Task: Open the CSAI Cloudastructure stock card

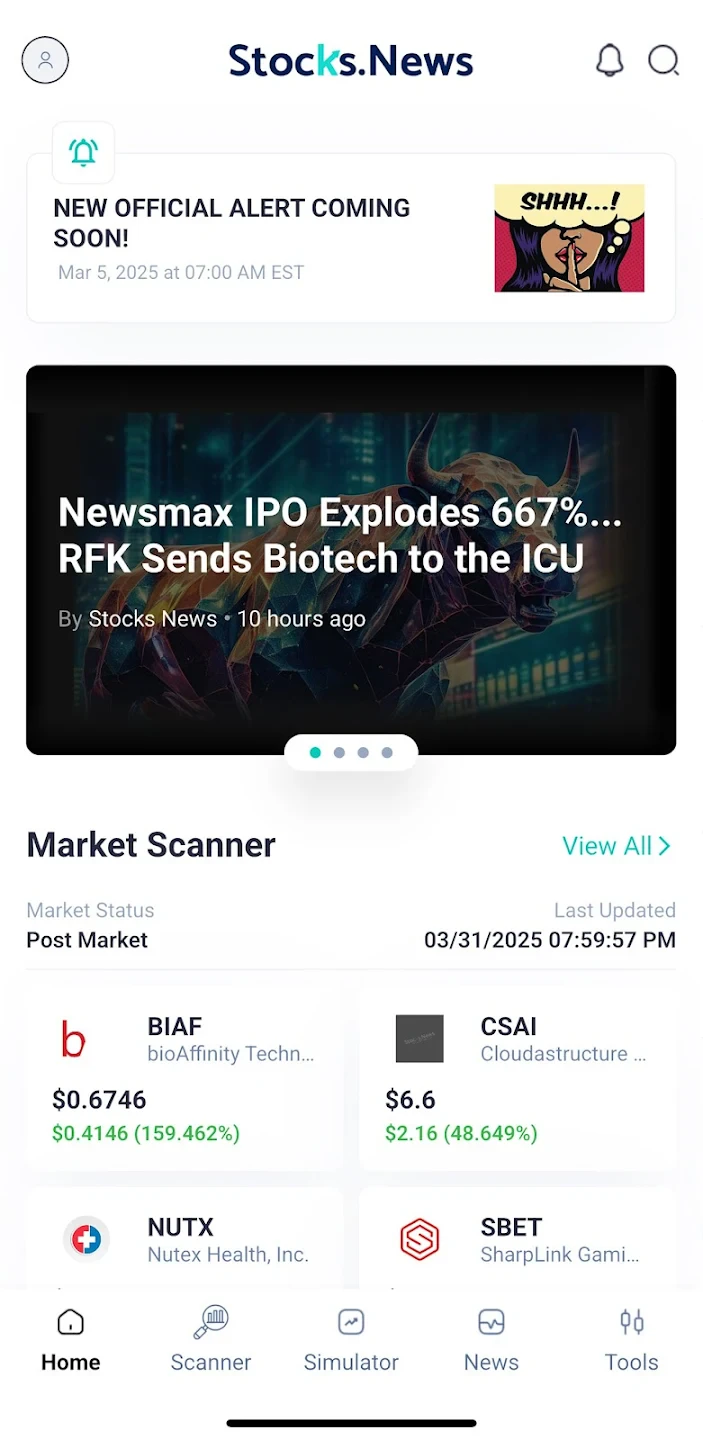Action: tap(517, 1080)
